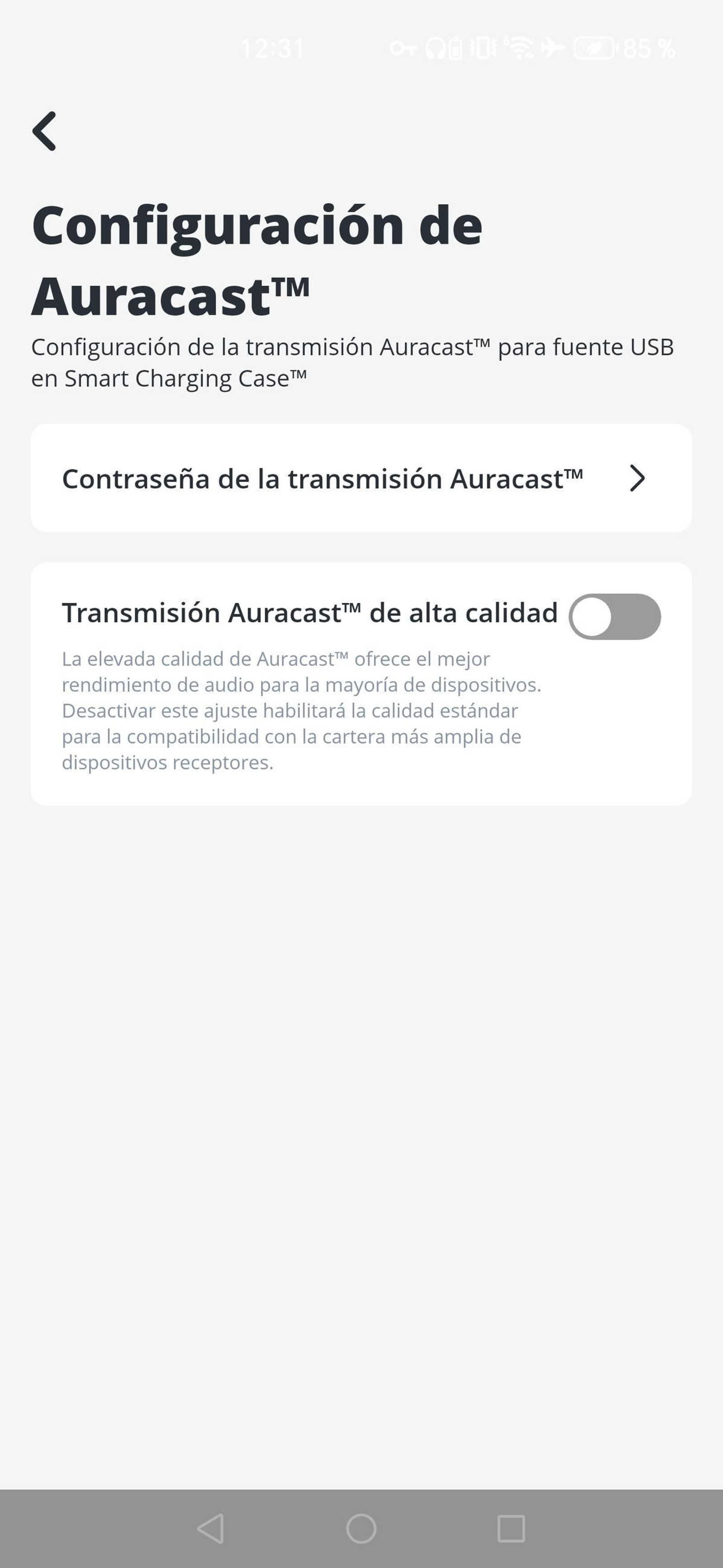Image resolution: width=723 pixels, height=1568 pixels.
Task: Go back from Configuración de Auracast
Action: coord(44,131)
